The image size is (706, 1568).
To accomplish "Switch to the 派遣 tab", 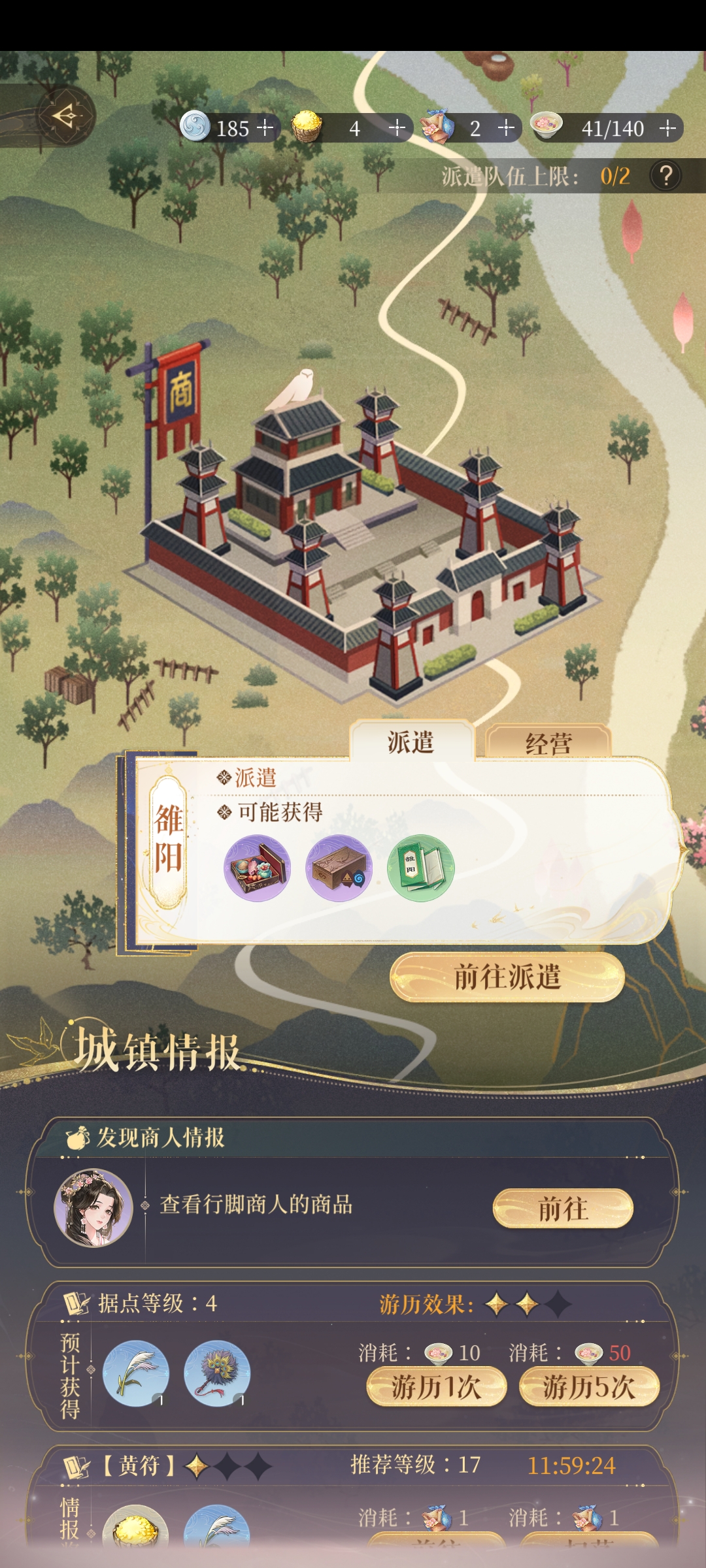I will 411,742.
